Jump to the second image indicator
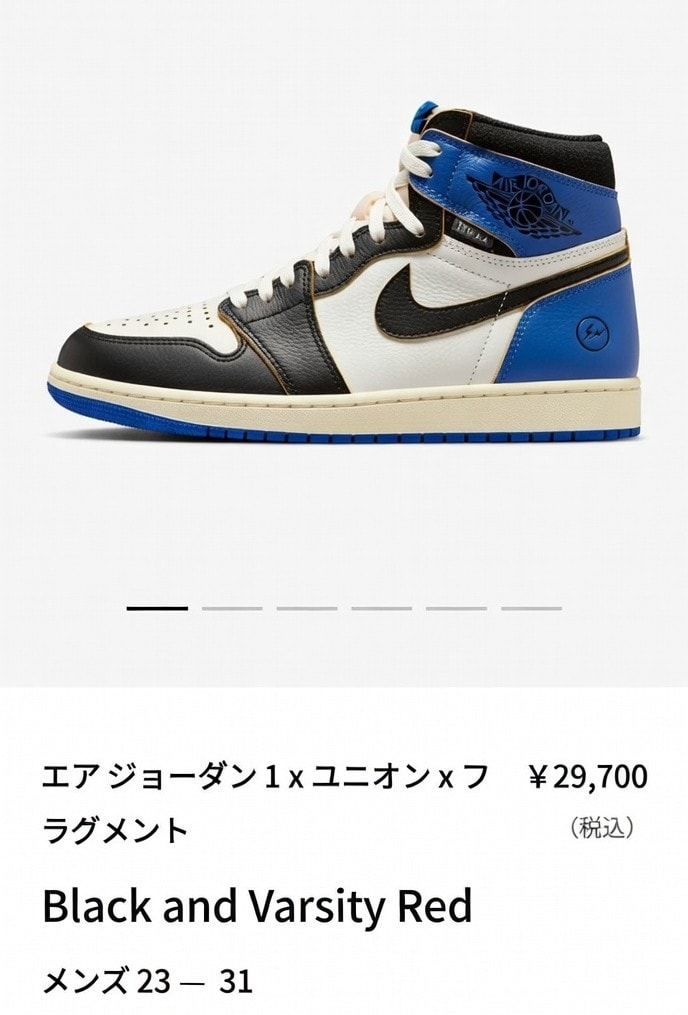This screenshot has height=1015, width=688. pos(232,608)
